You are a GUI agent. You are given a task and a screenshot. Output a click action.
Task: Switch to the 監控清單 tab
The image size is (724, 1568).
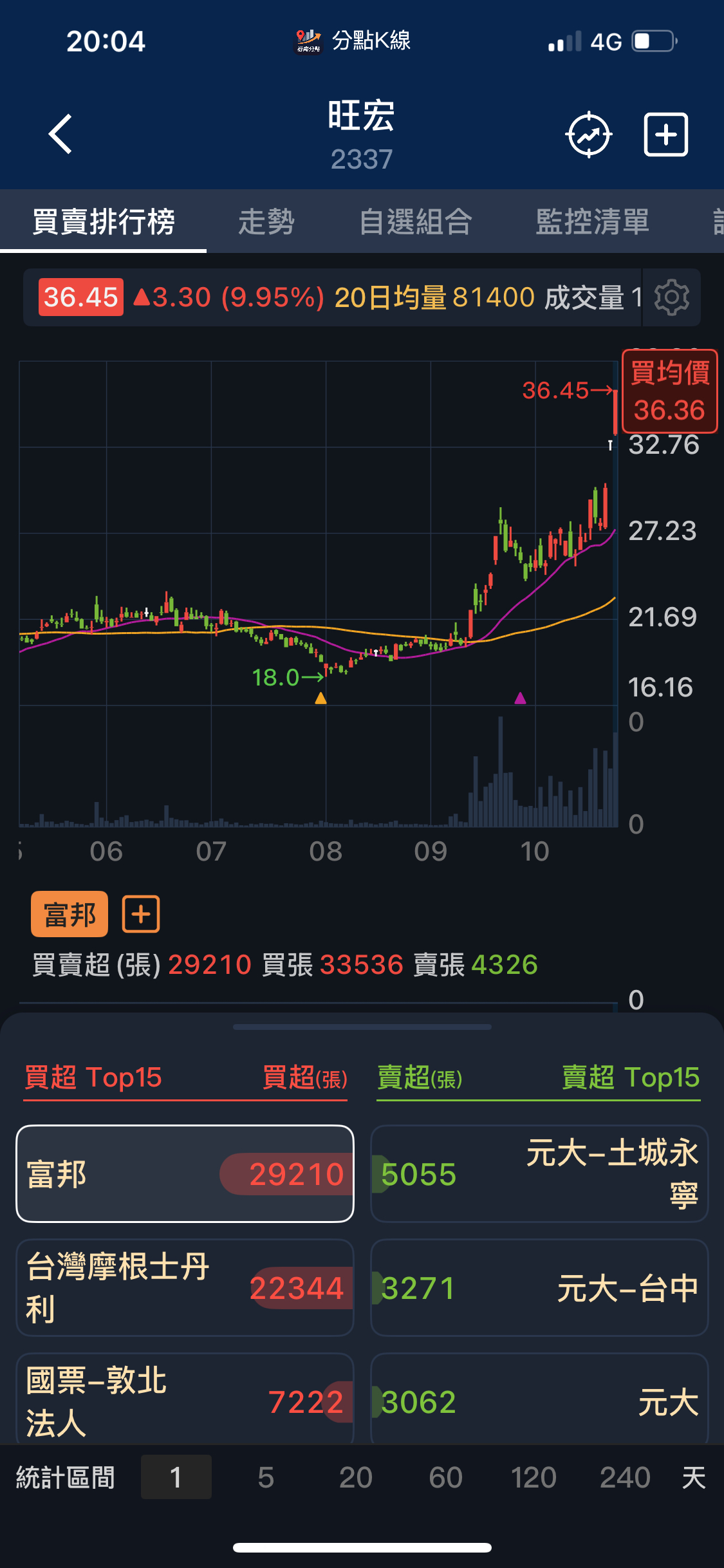(592, 222)
